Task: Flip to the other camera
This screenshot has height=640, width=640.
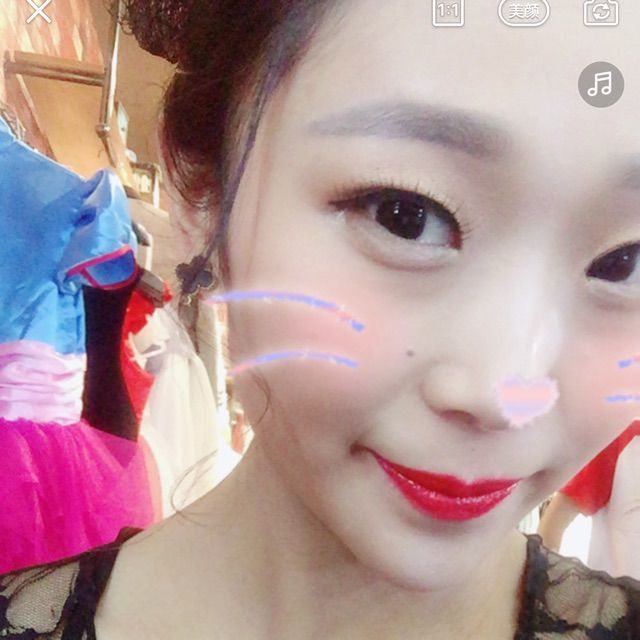Action: point(601,11)
